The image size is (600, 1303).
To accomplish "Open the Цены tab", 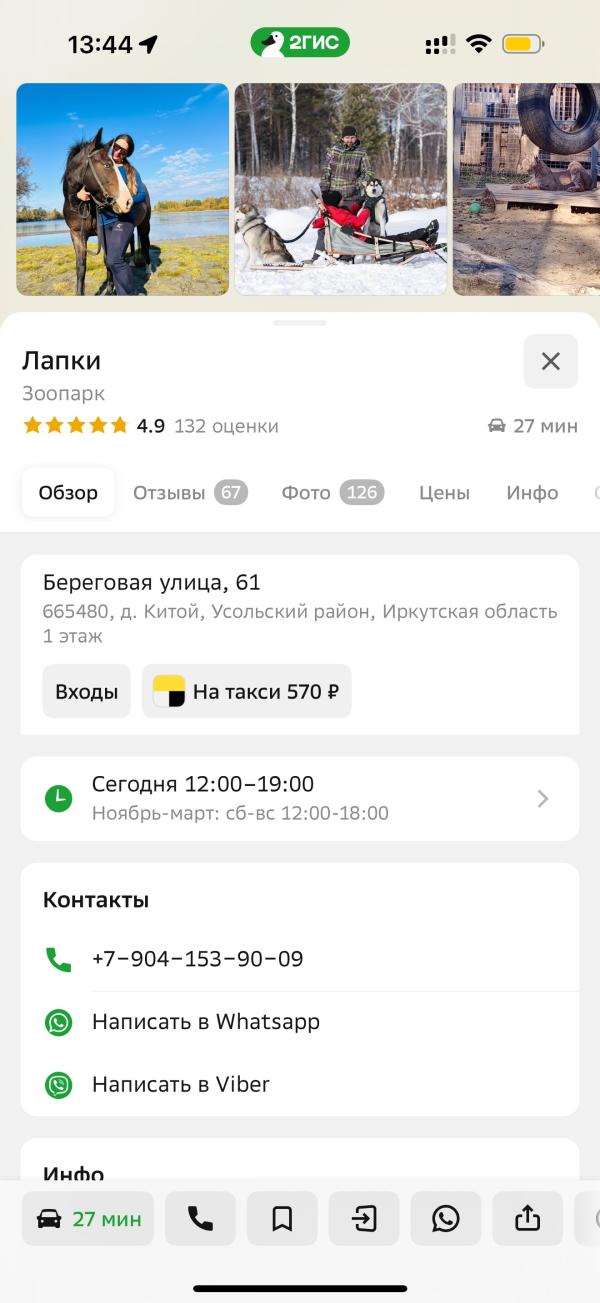I will 444,492.
